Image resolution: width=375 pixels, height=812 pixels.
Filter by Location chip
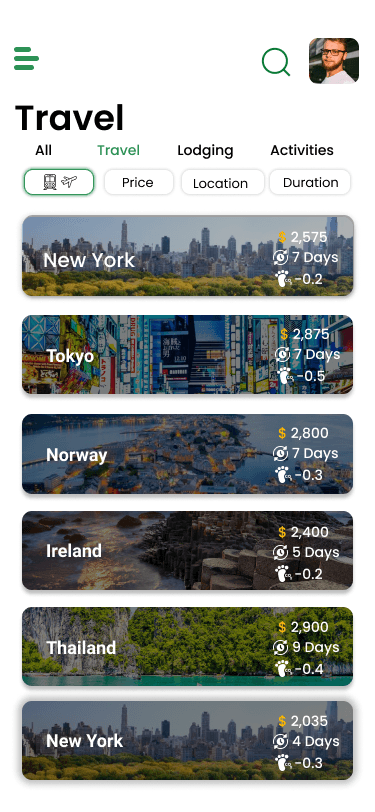click(x=222, y=183)
